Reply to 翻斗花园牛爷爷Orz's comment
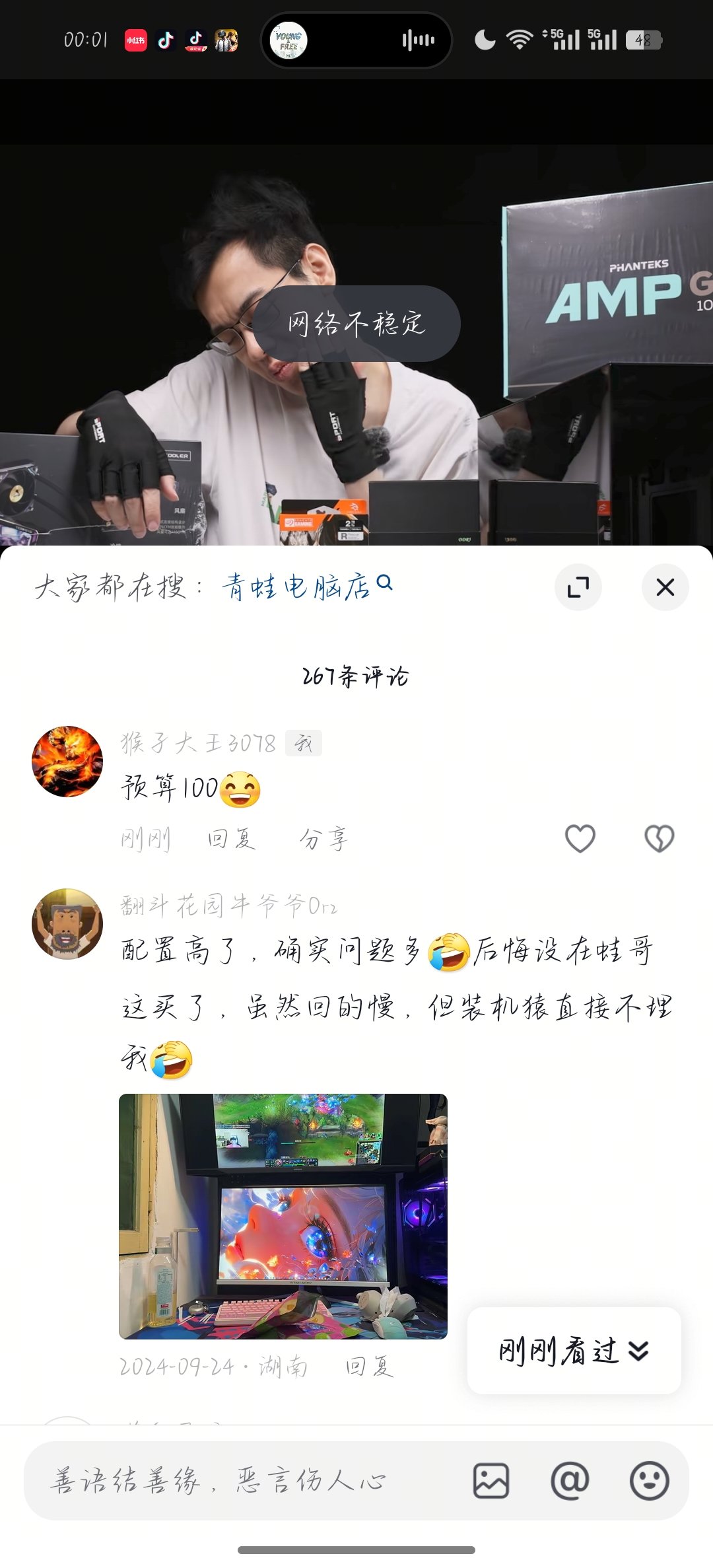The height and width of the screenshot is (1568, 713). click(x=369, y=1366)
